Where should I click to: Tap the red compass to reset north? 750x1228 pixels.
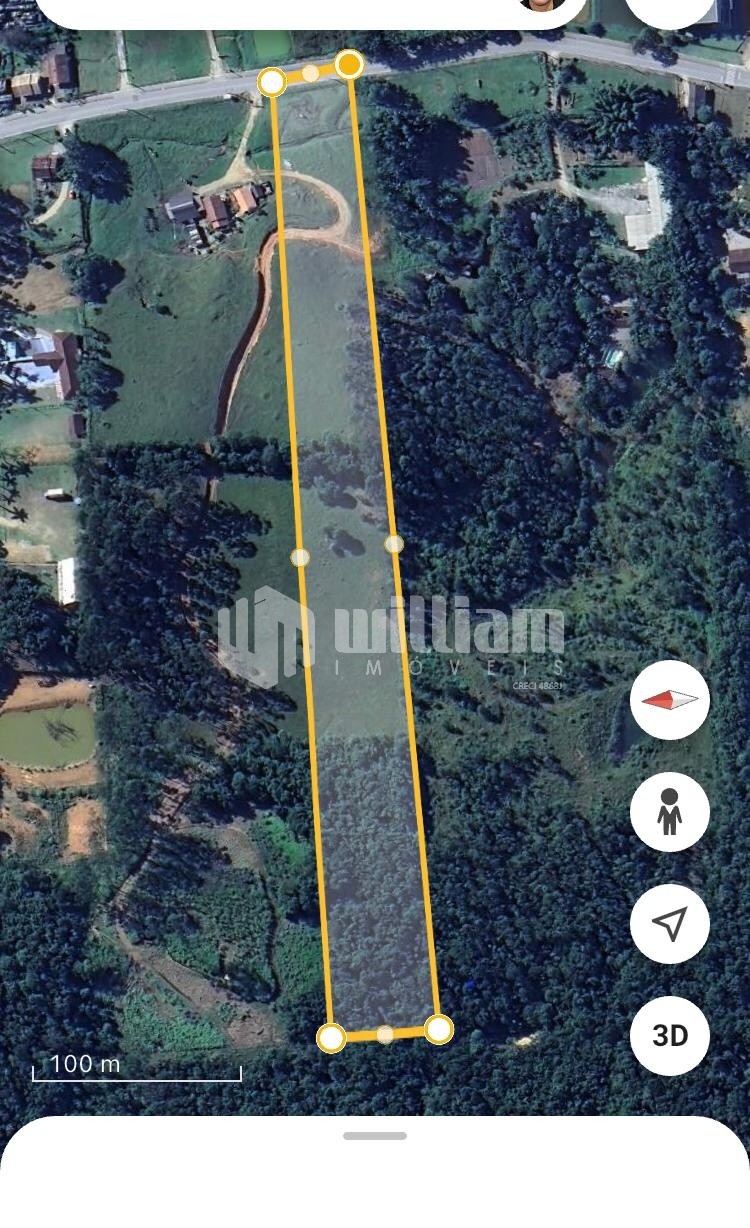pos(670,700)
